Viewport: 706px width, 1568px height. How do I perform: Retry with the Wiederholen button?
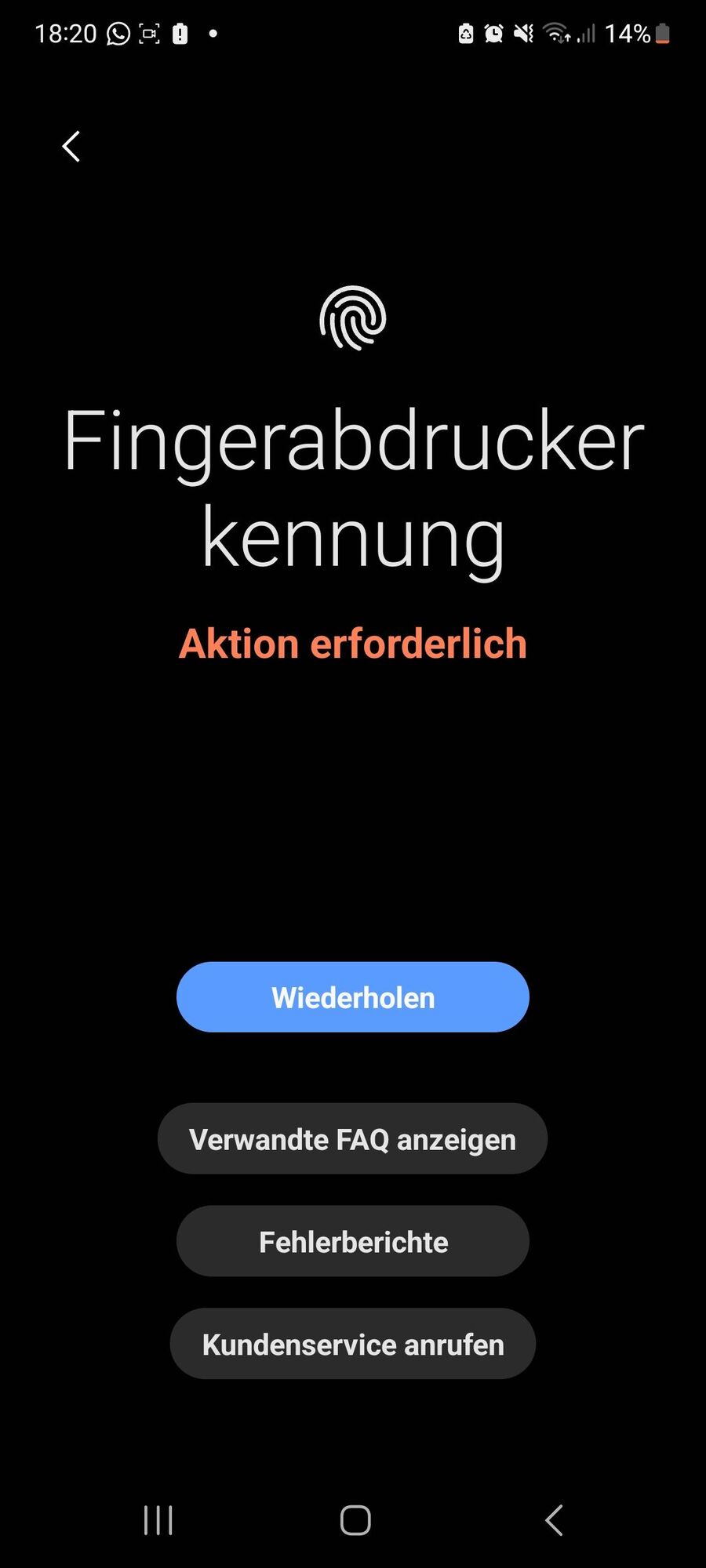pos(353,997)
